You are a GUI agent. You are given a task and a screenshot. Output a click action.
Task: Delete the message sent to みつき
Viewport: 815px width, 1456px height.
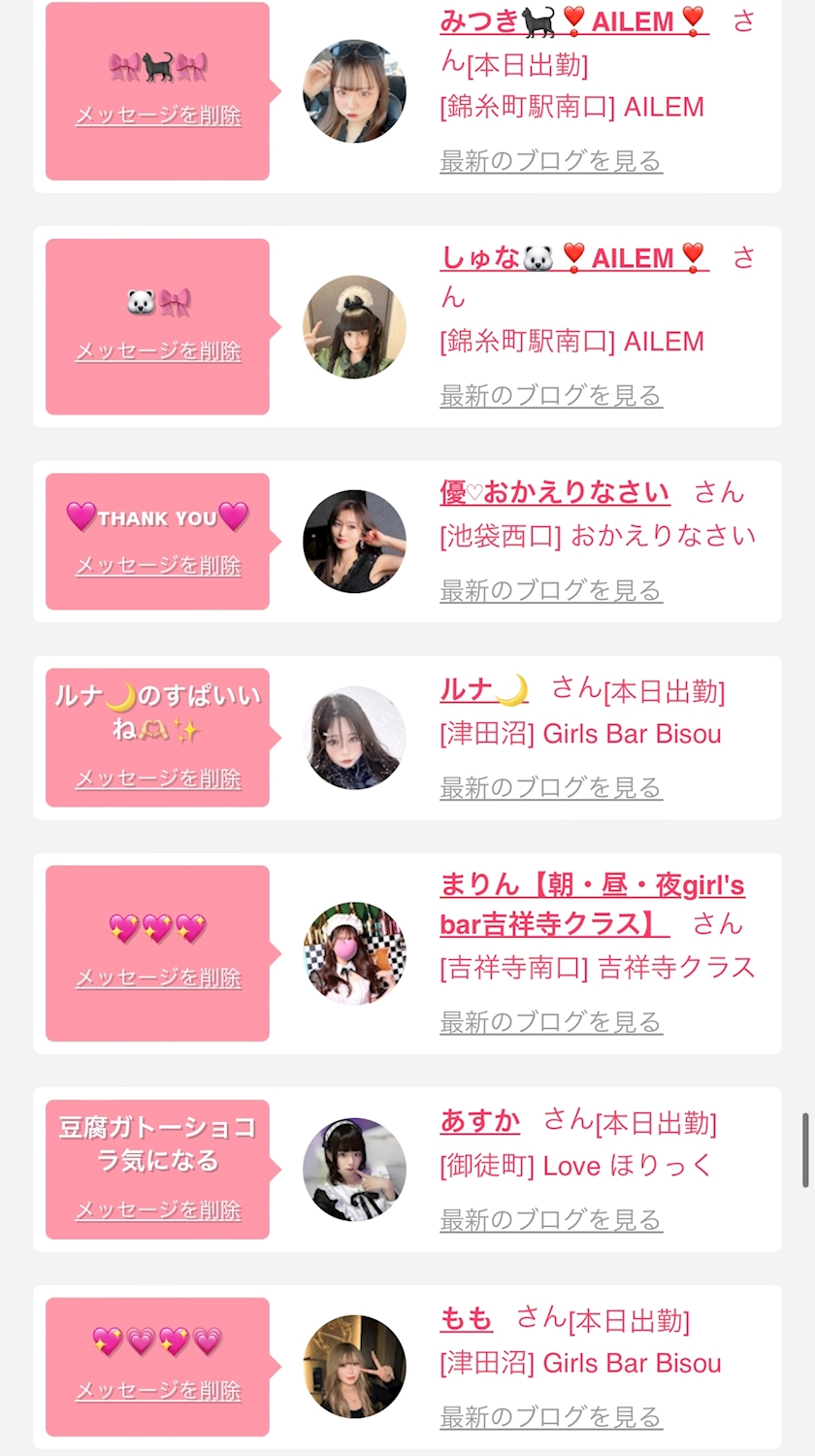[x=158, y=116]
